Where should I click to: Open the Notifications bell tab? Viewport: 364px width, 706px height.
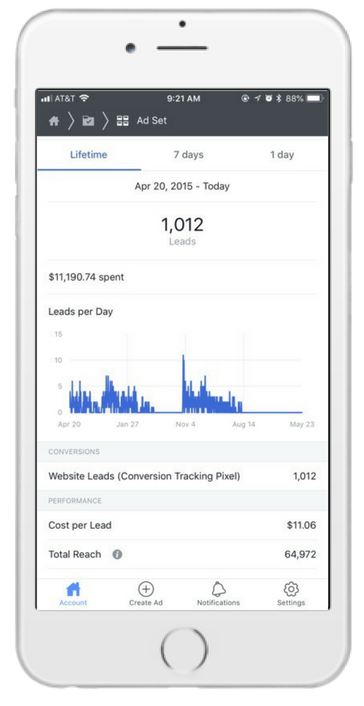[x=218, y=594]
